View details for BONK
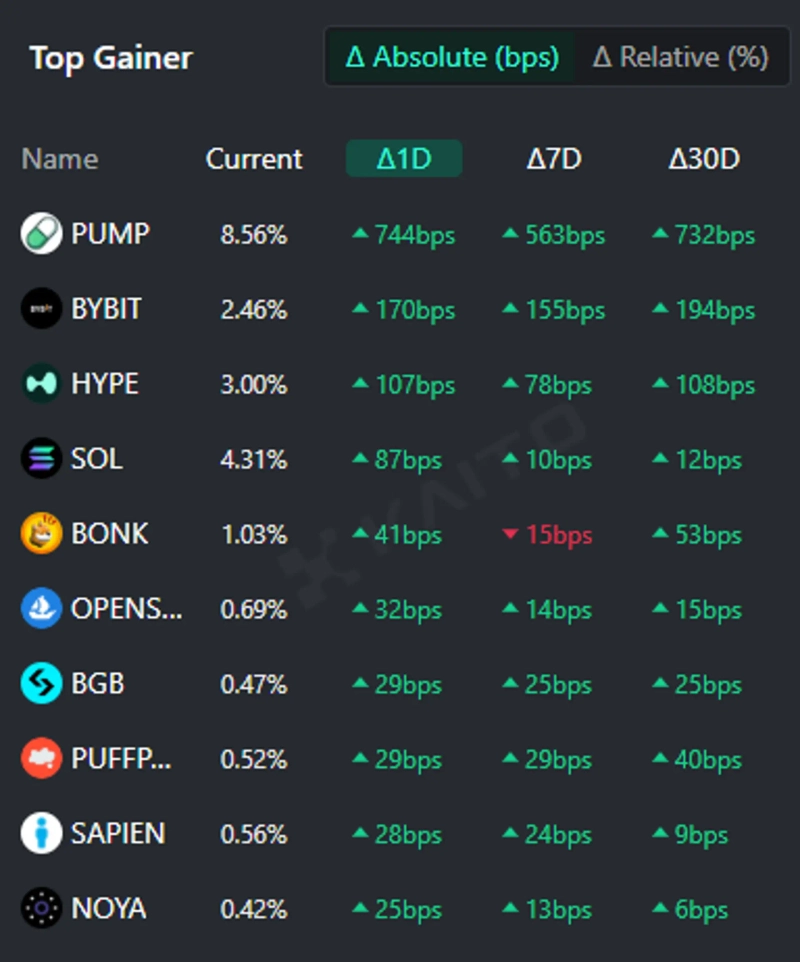Viewport: 800px width, 962px height. [109, 534]
